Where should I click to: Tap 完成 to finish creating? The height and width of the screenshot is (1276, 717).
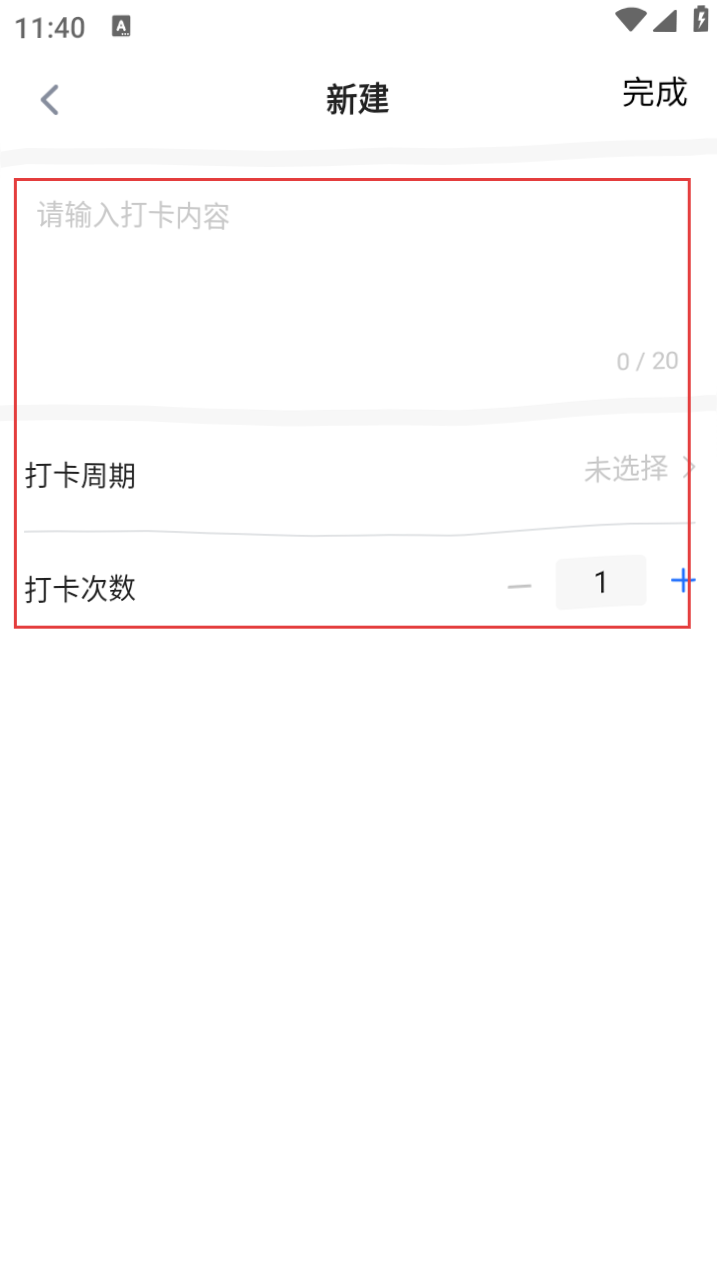655,92
